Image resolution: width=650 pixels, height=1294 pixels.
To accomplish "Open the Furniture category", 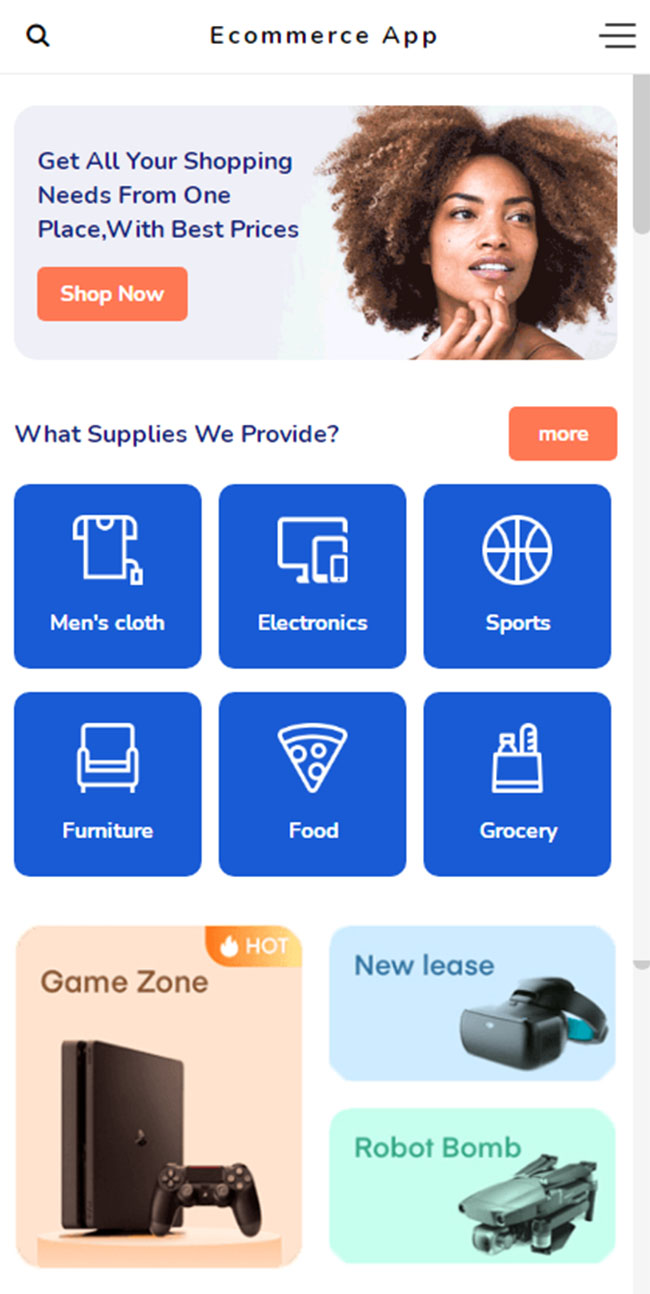I will 108,784.
